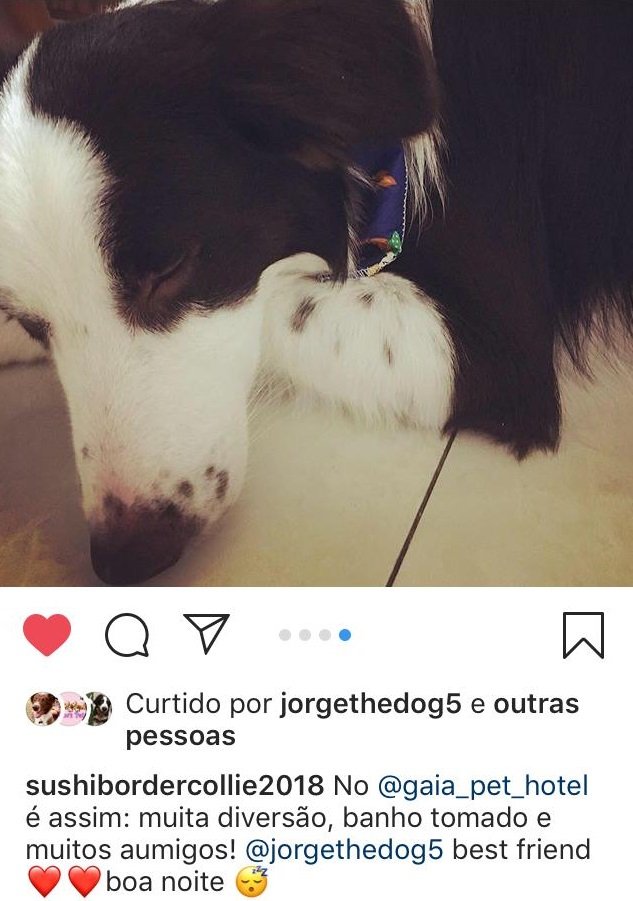Visit the @gaia_pet_hotel mention

[483, 785]
